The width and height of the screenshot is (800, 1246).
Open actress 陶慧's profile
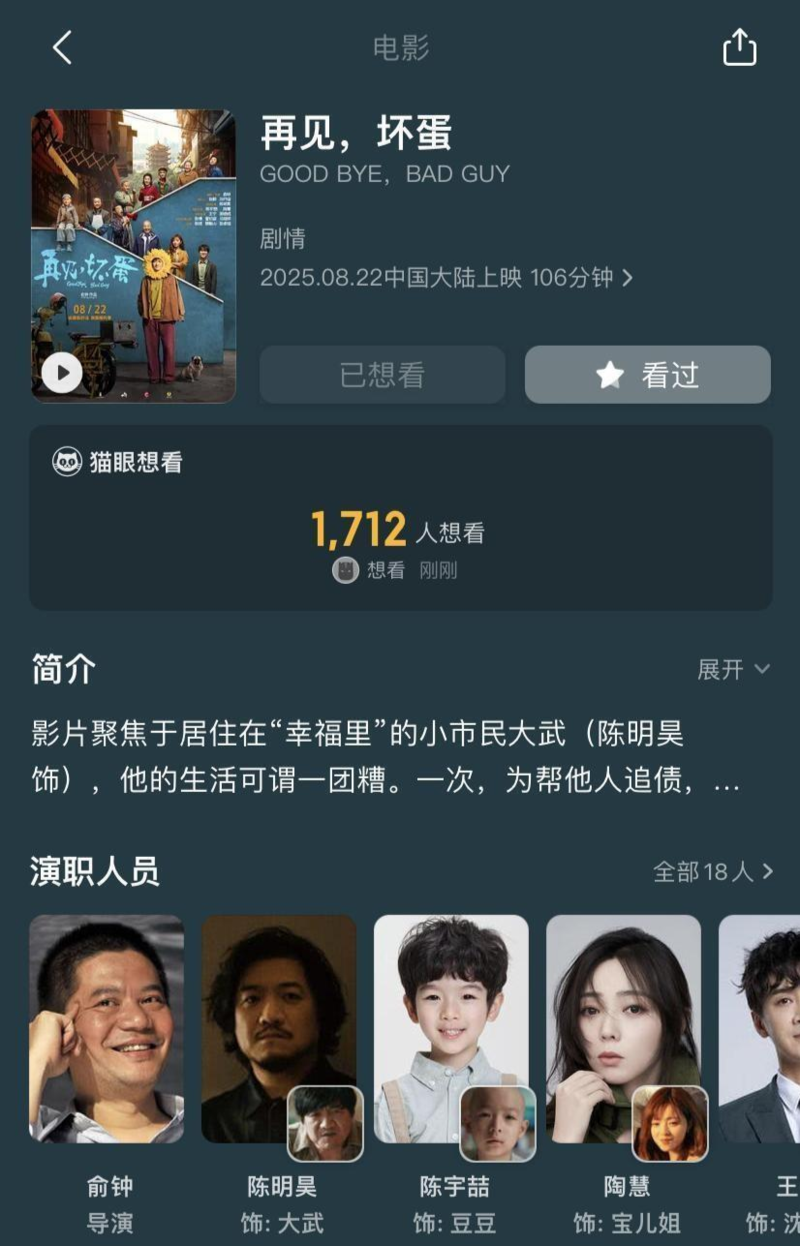pos(624,1030)
